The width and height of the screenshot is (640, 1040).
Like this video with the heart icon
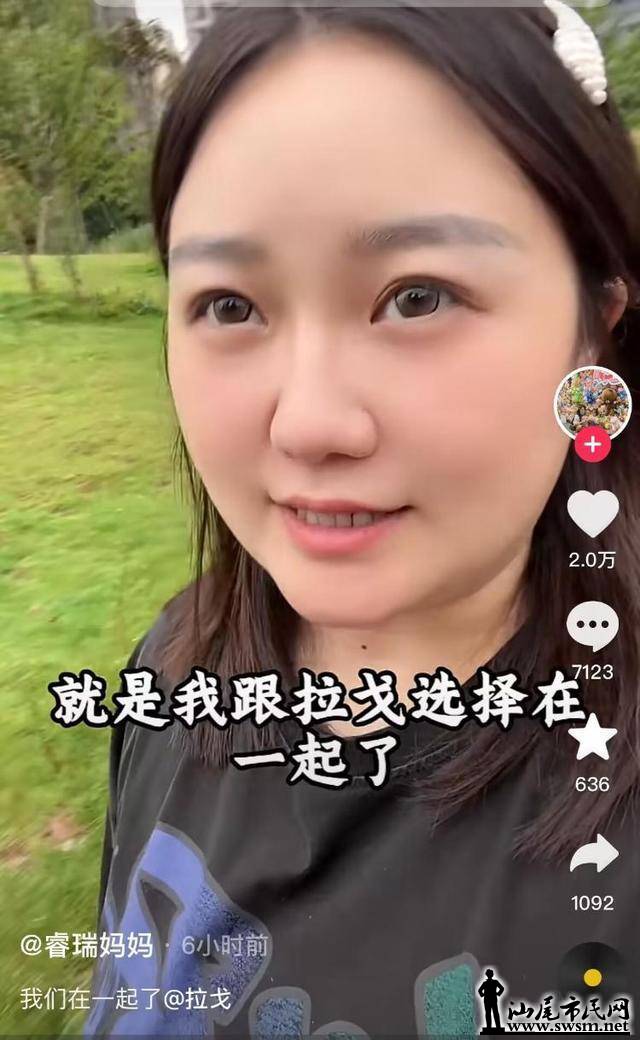592,513
